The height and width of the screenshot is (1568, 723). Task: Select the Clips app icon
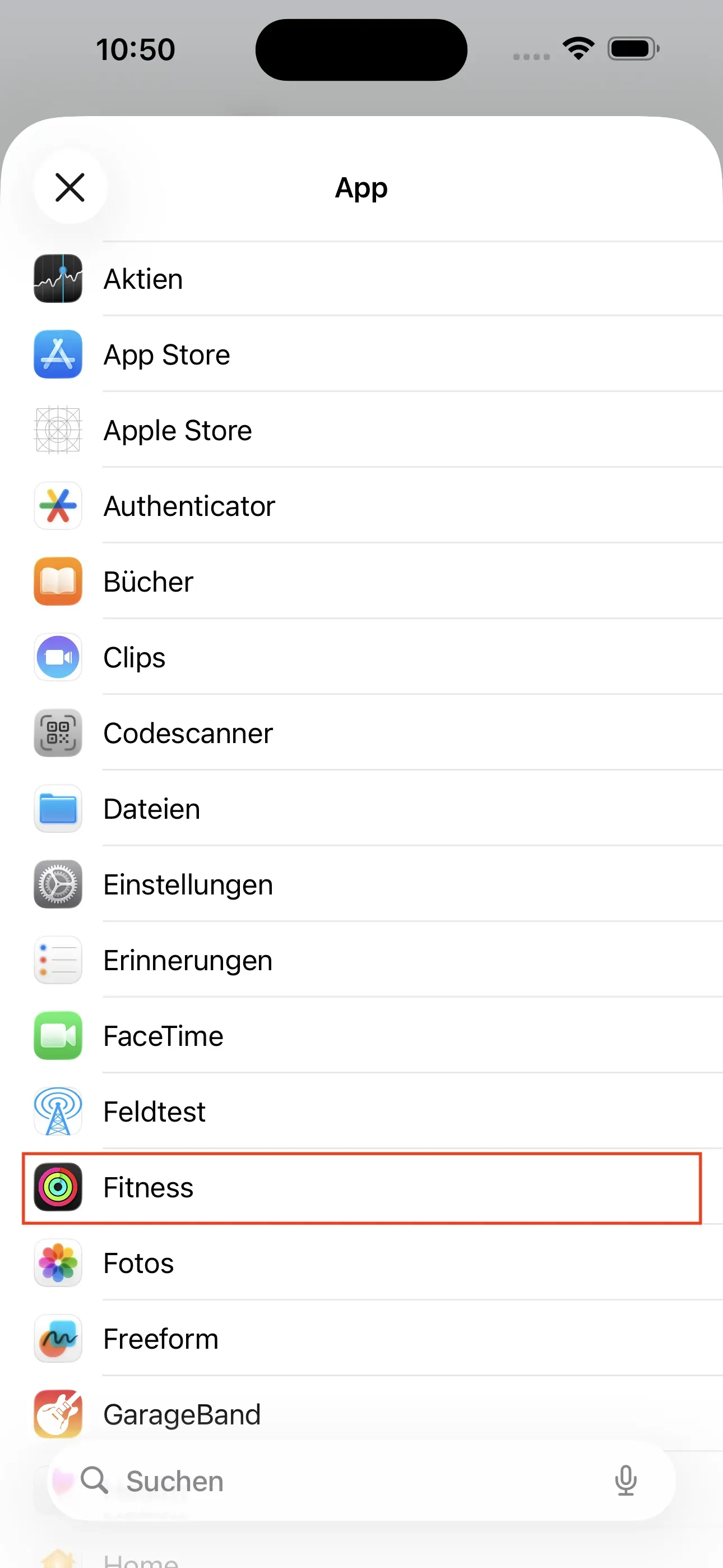point(58,657)
